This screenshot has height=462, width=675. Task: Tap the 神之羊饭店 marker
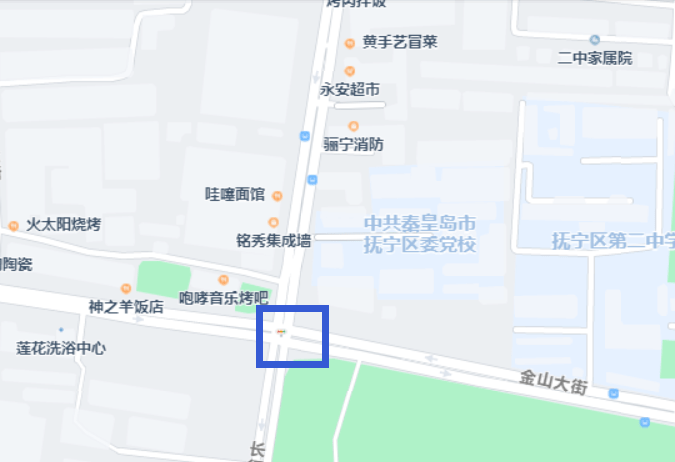(126, 289)
